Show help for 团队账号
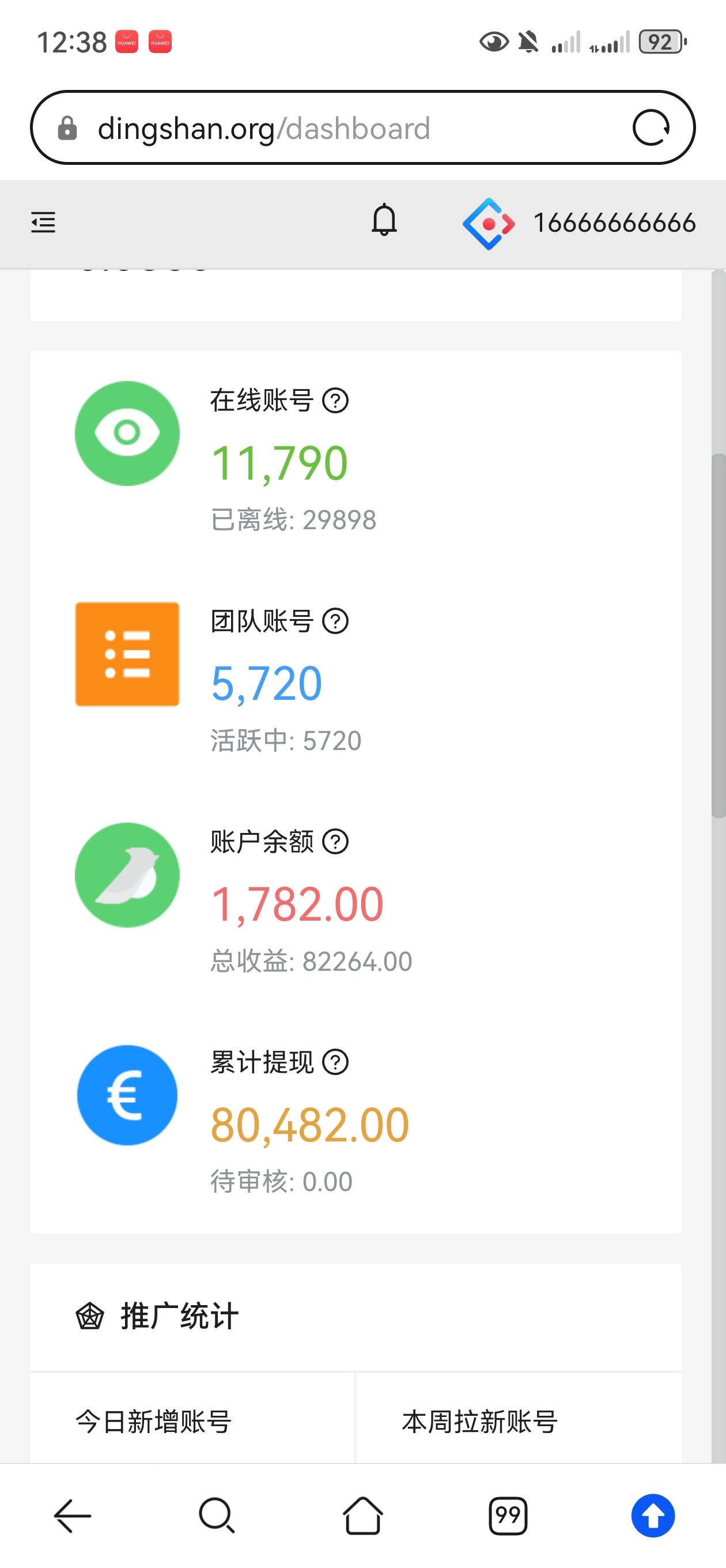726x1568 pixels. pyautogui.click(x=335, y=621)
